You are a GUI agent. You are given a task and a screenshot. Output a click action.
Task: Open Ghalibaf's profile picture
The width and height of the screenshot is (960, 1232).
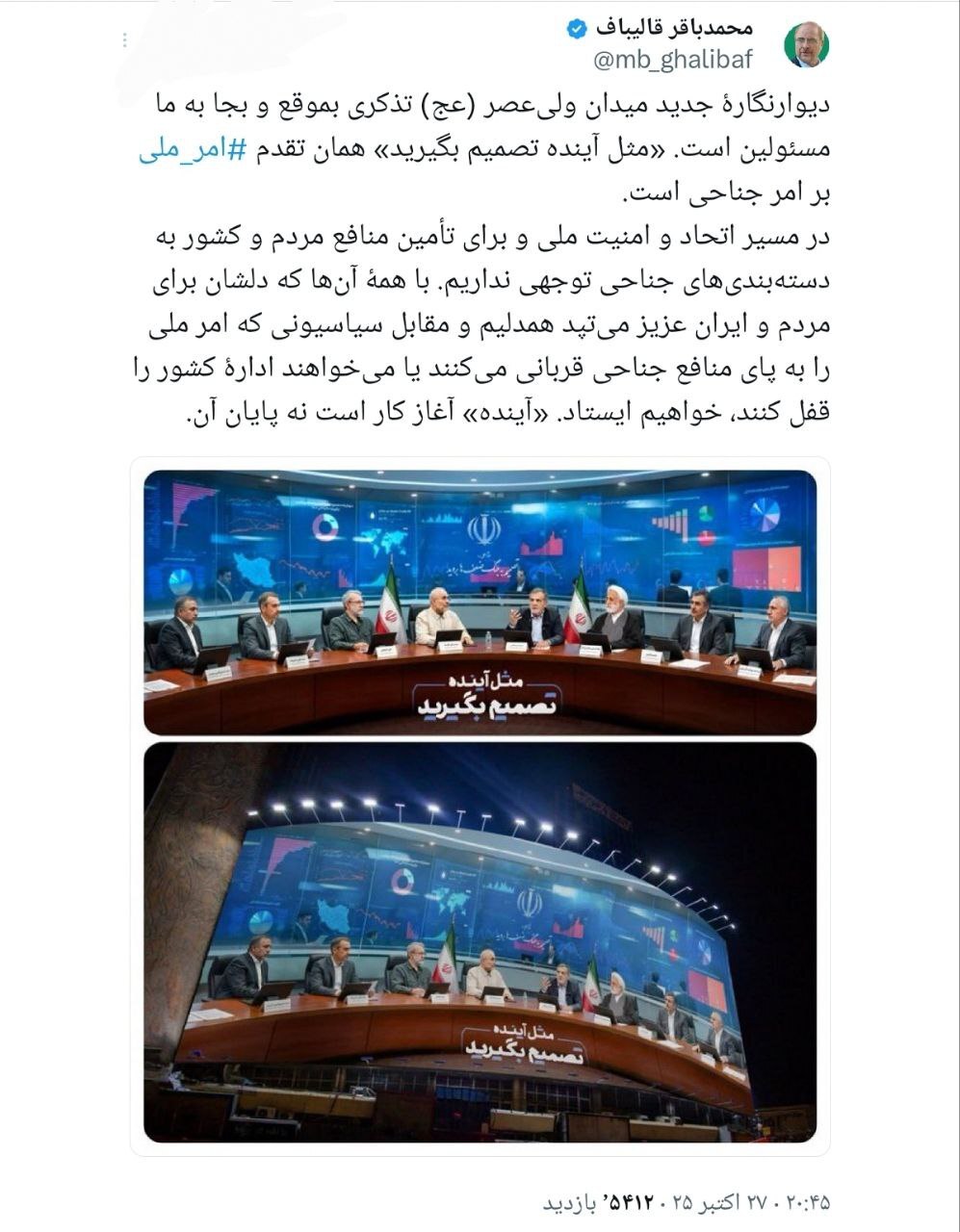pos(806,44)
